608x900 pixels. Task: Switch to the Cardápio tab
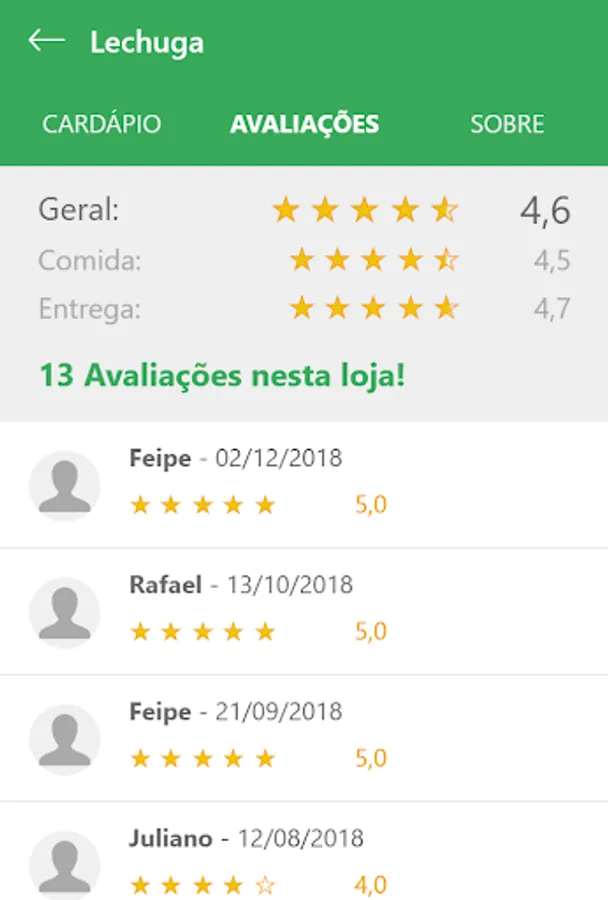click(102, 124)
